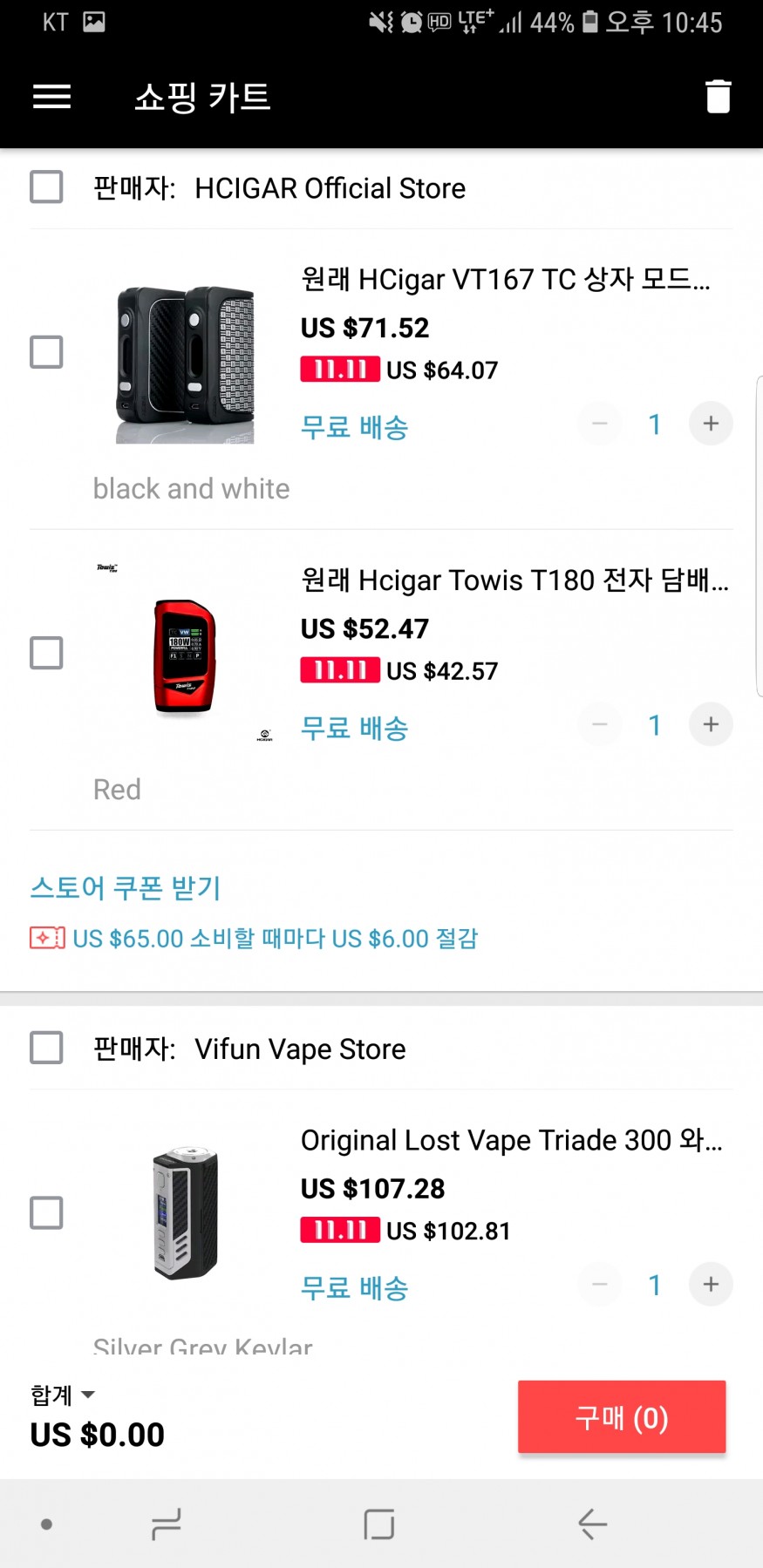Check the Hcigar Towis T180 item

[46, 653]
